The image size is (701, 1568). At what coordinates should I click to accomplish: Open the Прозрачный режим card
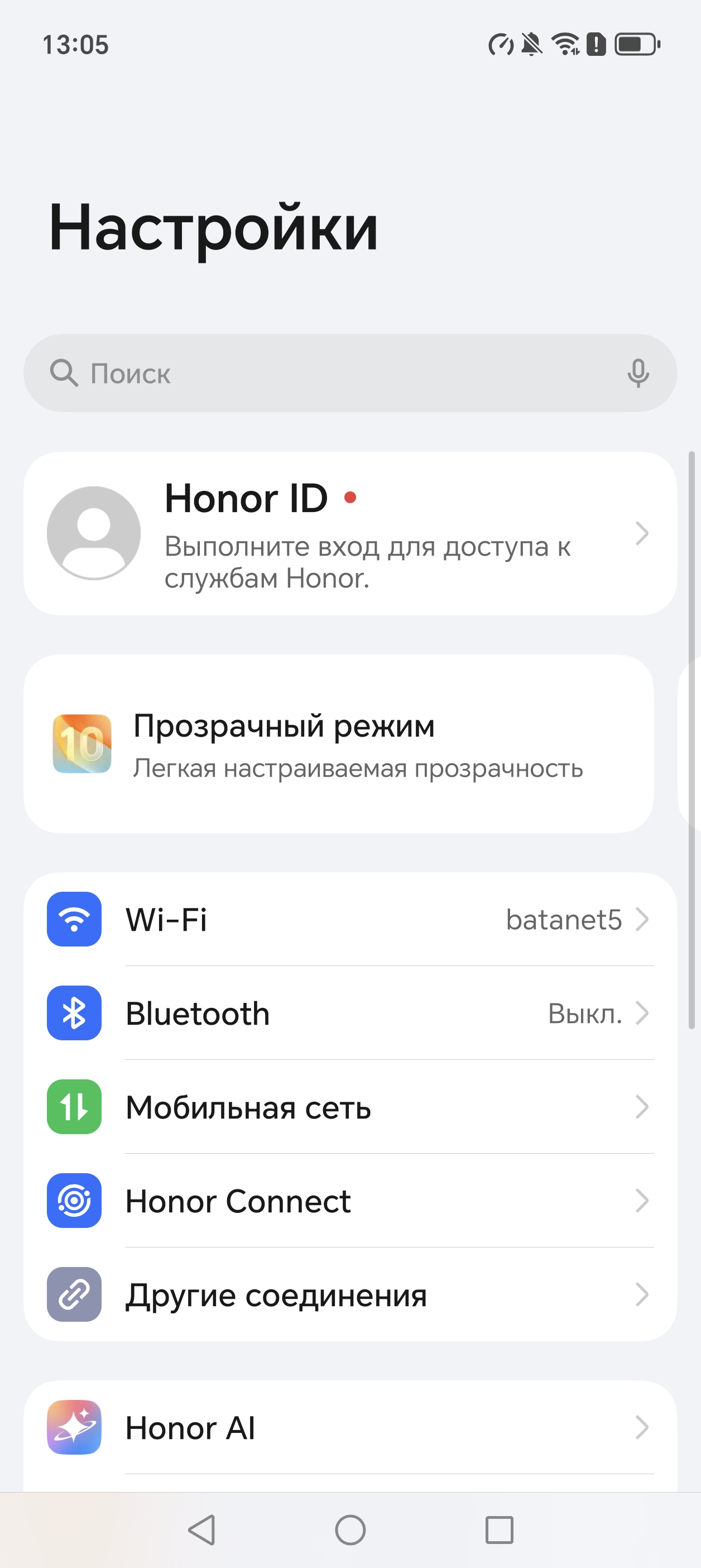click(338, 743)
